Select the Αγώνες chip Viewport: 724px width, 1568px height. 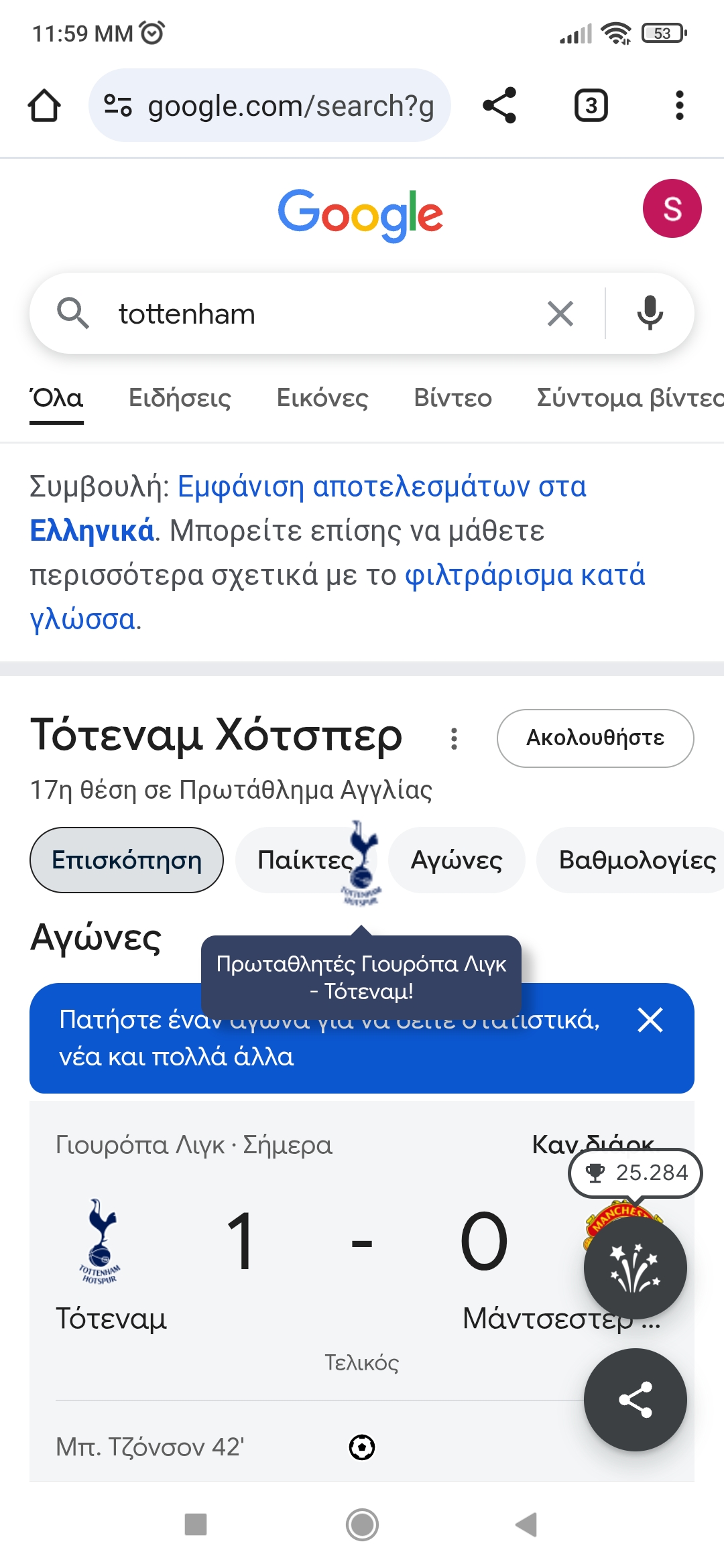[457, 860]
